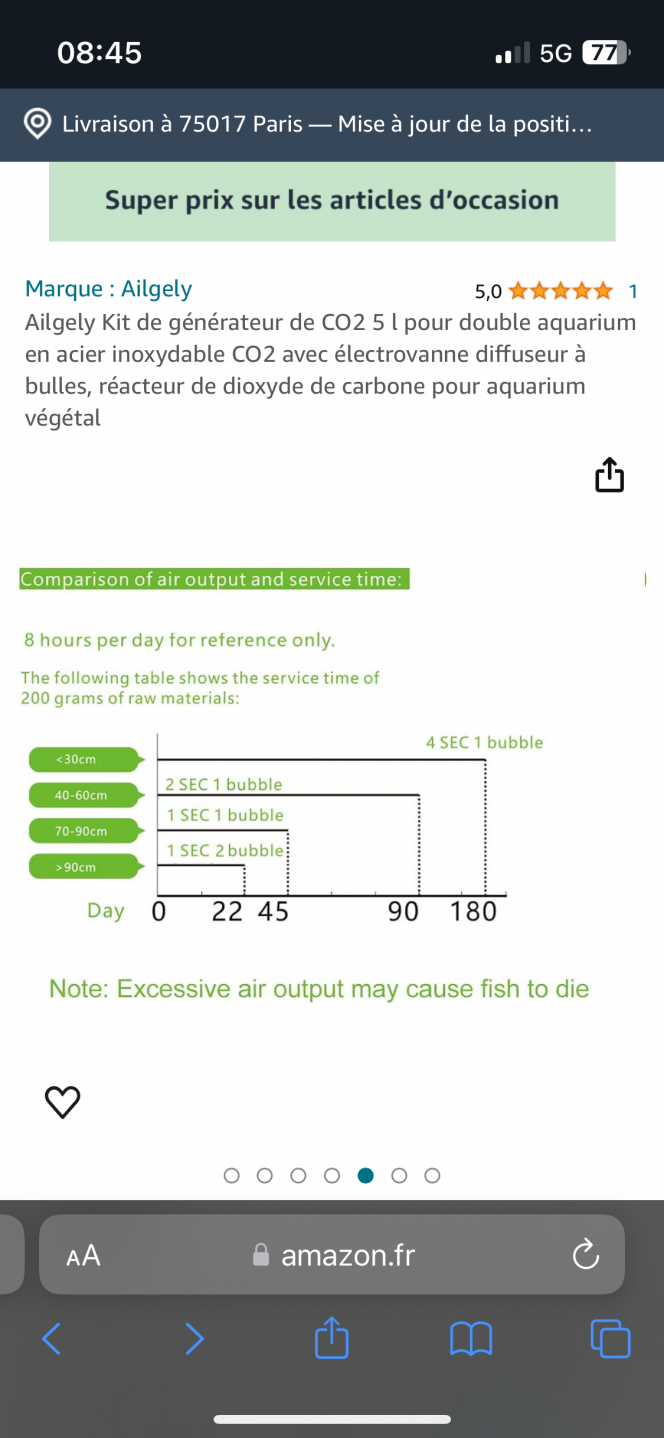
Task: Open the used-items deals banner
Action: [332, 200]
